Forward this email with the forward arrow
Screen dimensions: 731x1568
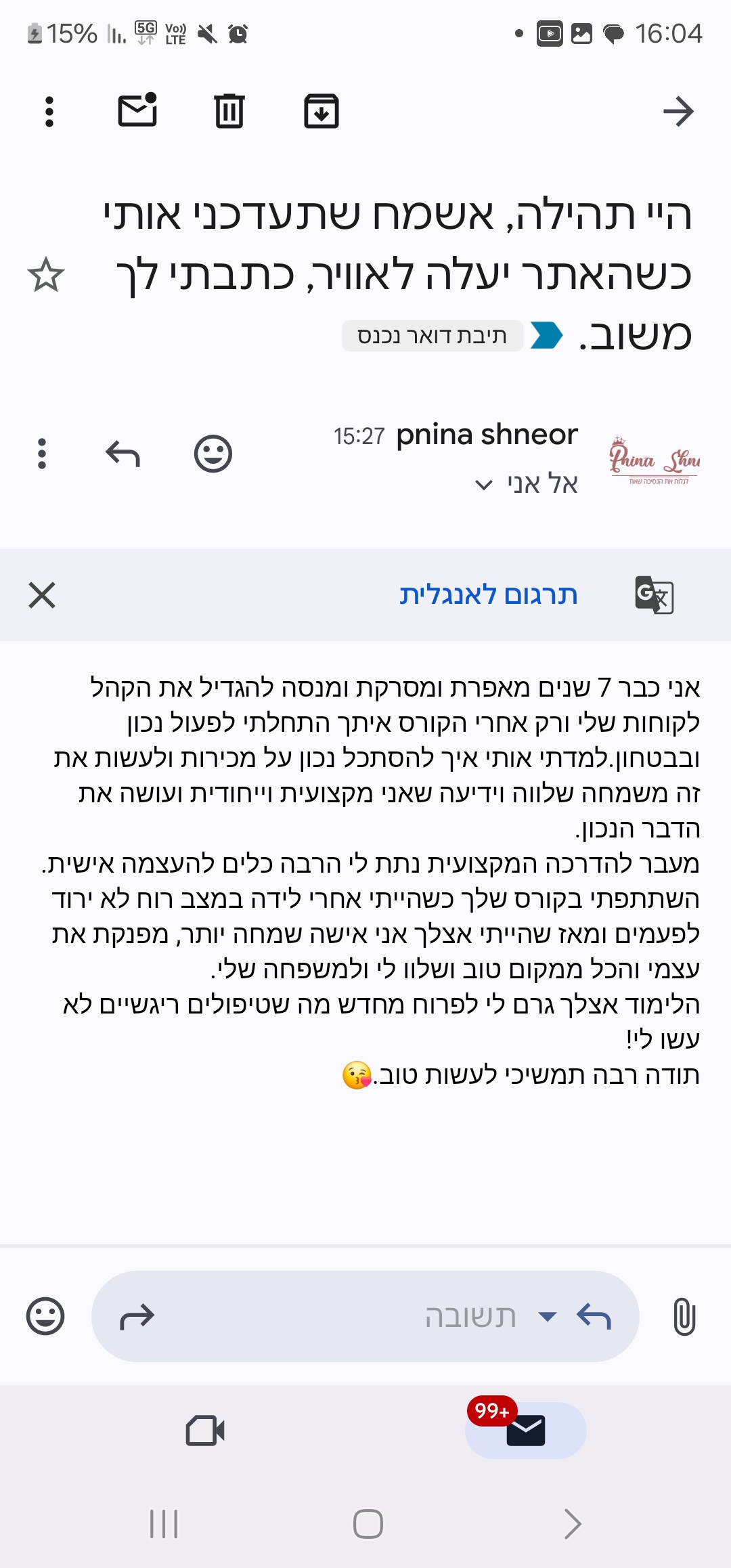137,1317
